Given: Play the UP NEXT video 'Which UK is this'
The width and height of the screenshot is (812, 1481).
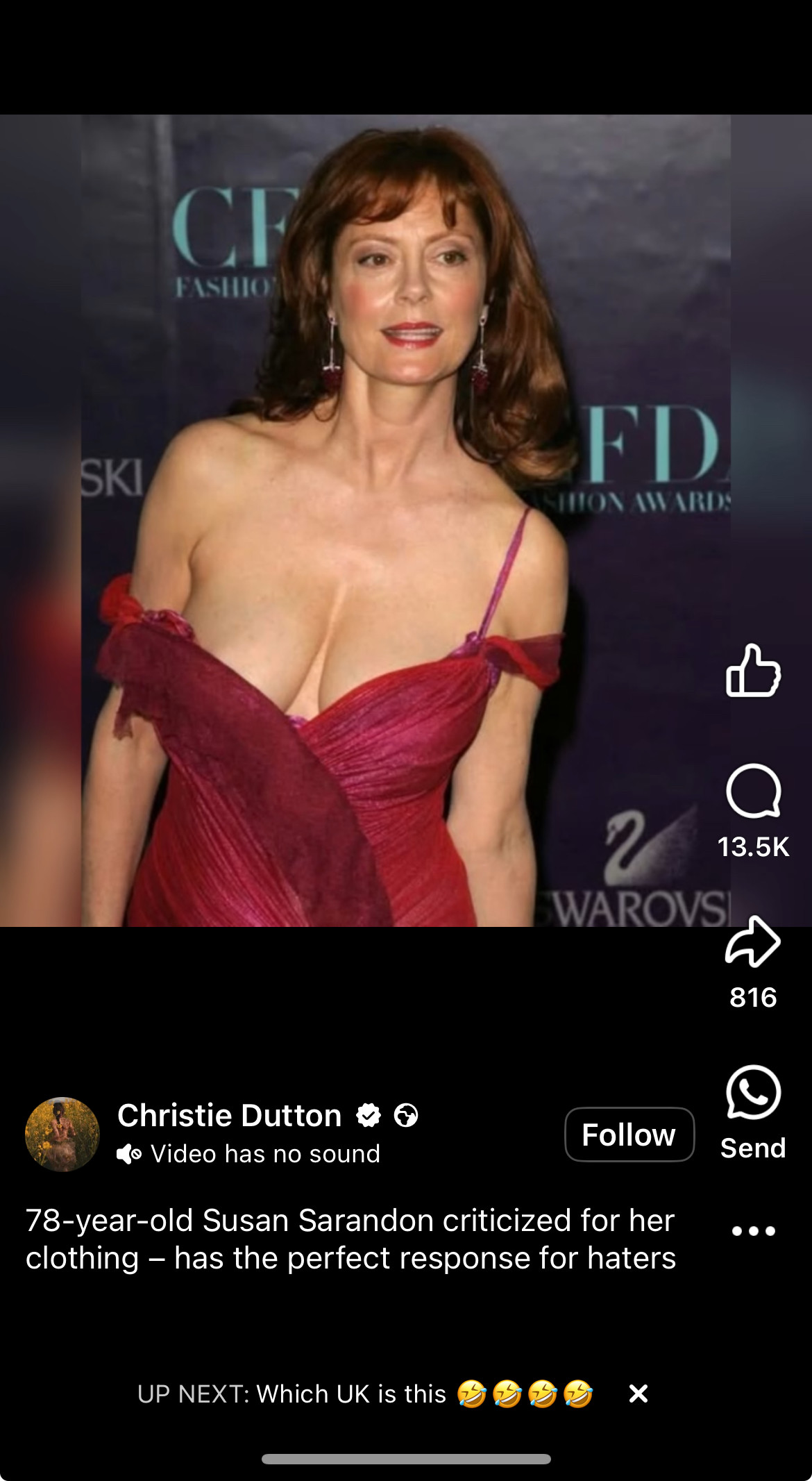Looking at the screenshot, I should [x=364, y=1394].
